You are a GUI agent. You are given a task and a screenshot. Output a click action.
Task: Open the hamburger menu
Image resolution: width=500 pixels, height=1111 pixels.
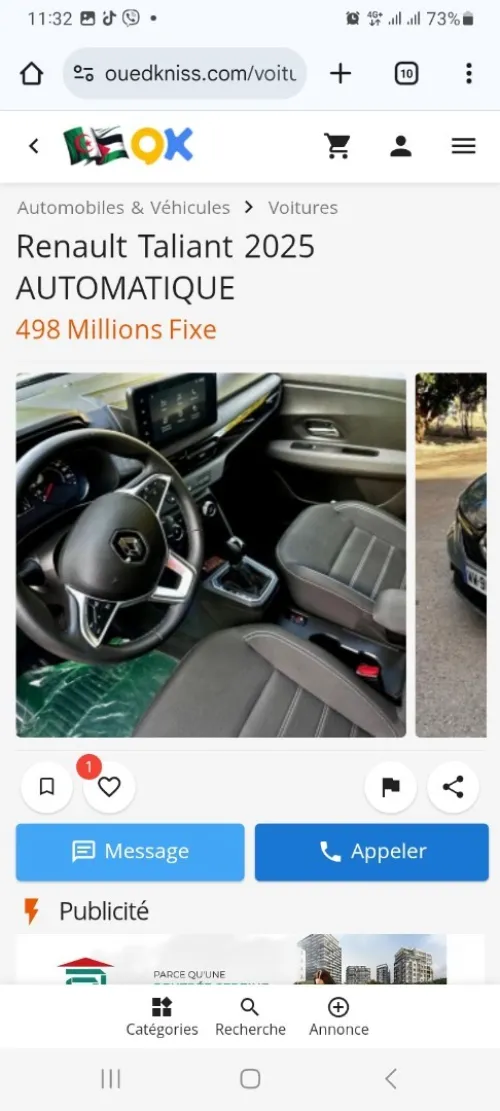click(x=463, y=146)
